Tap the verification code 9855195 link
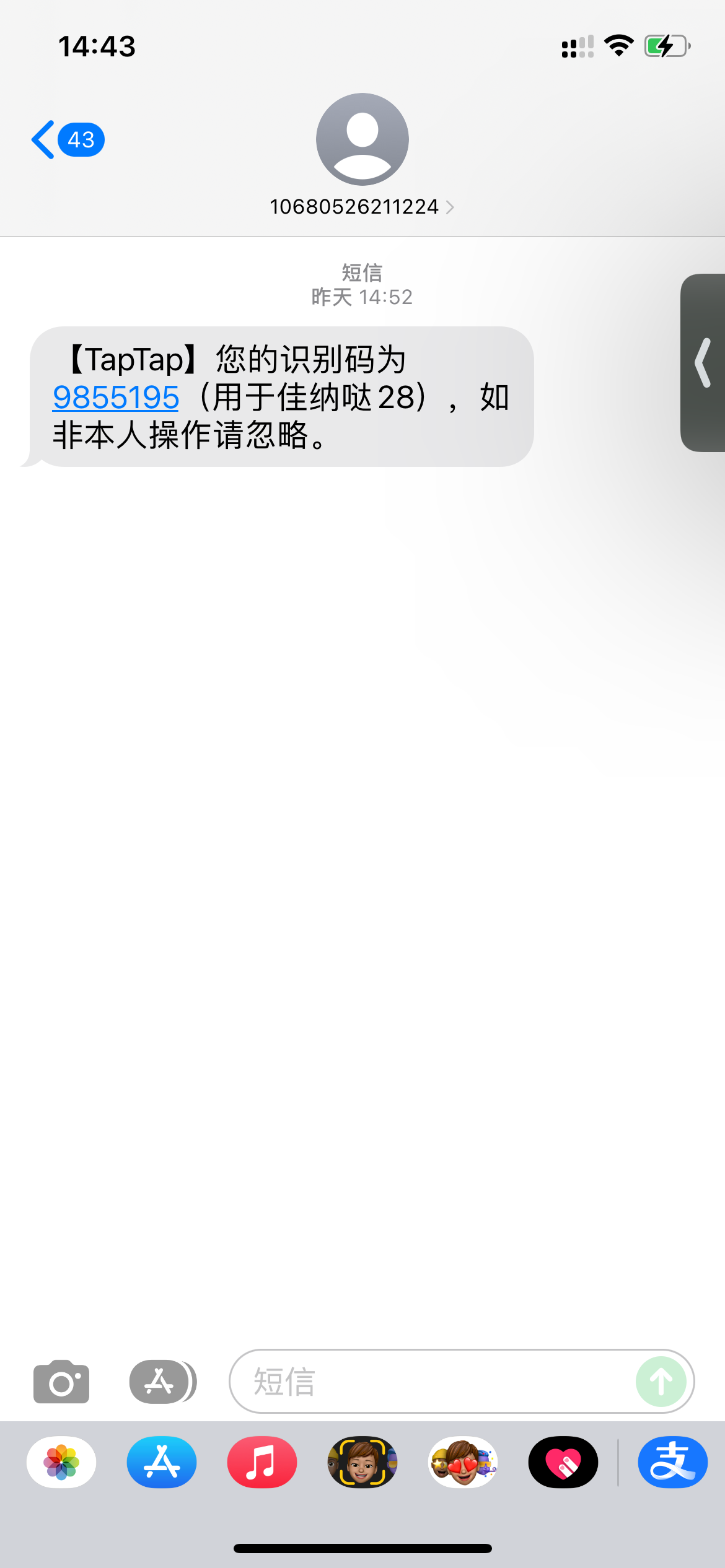The image size is (725, 1568). 116,398
